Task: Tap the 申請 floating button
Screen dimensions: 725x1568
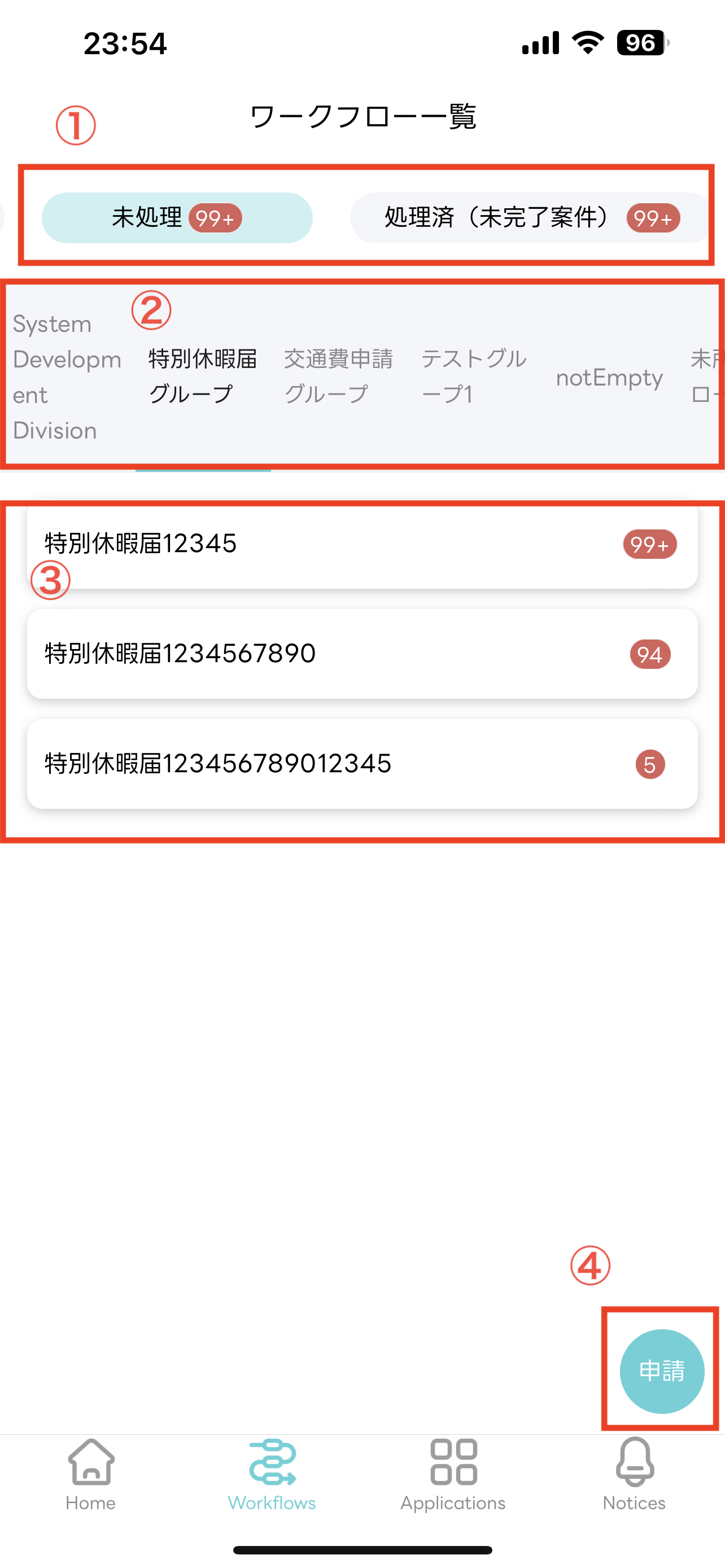Action: coord(662,1371)
